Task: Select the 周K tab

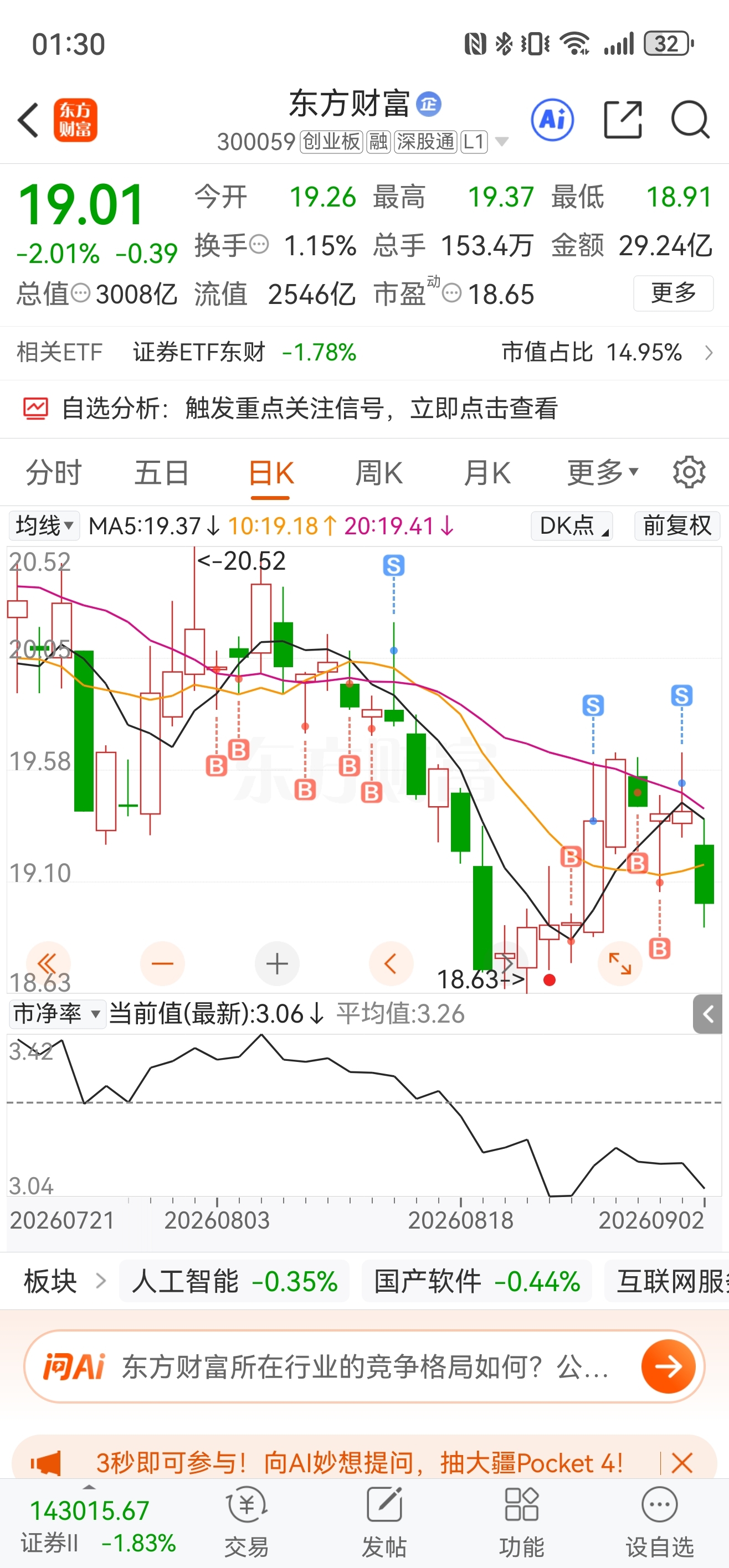Action: pos(378,473)
